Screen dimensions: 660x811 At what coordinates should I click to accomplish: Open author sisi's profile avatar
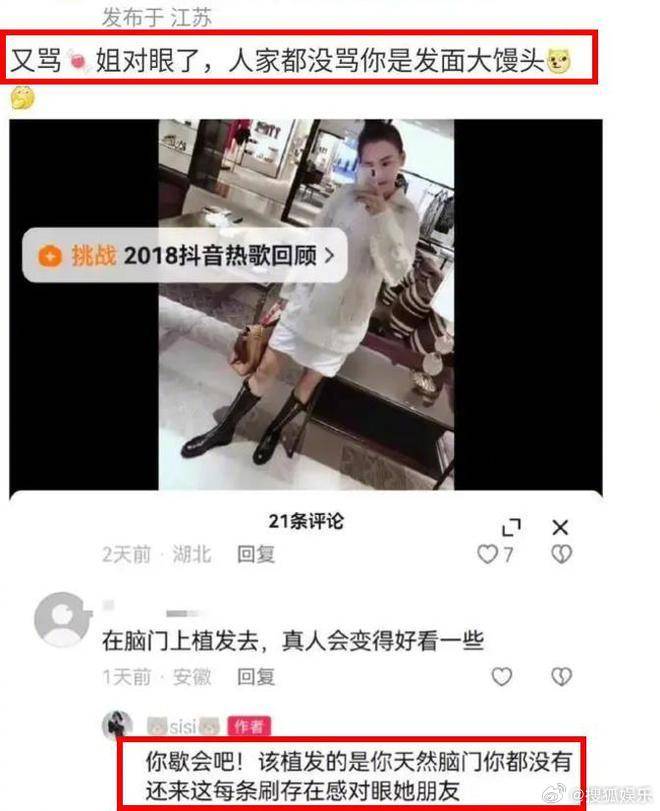click(120, 726)
